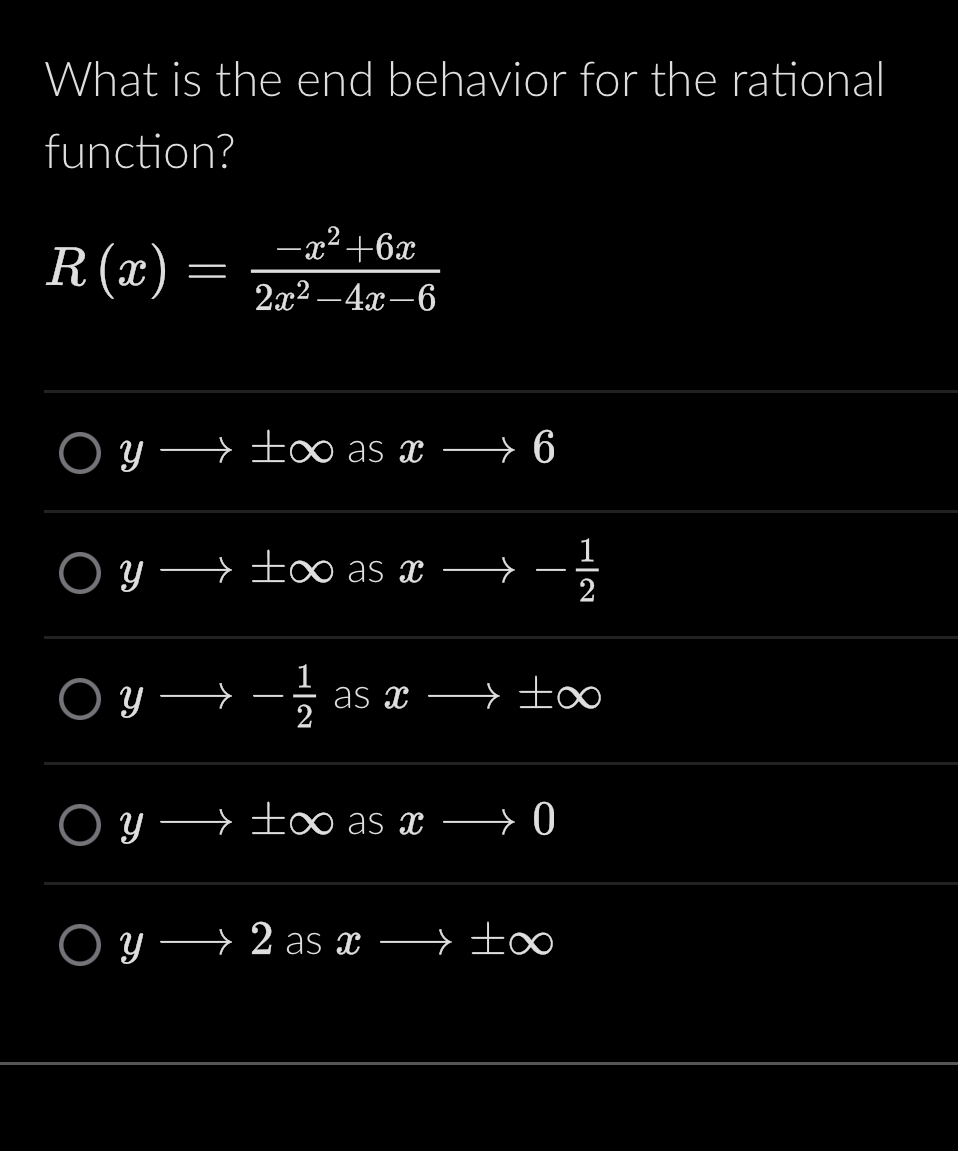Pick the answer y → −1/2 as x → ±∞
Image resolution: width=958 pixels, height=1151 pixels.
80,699
